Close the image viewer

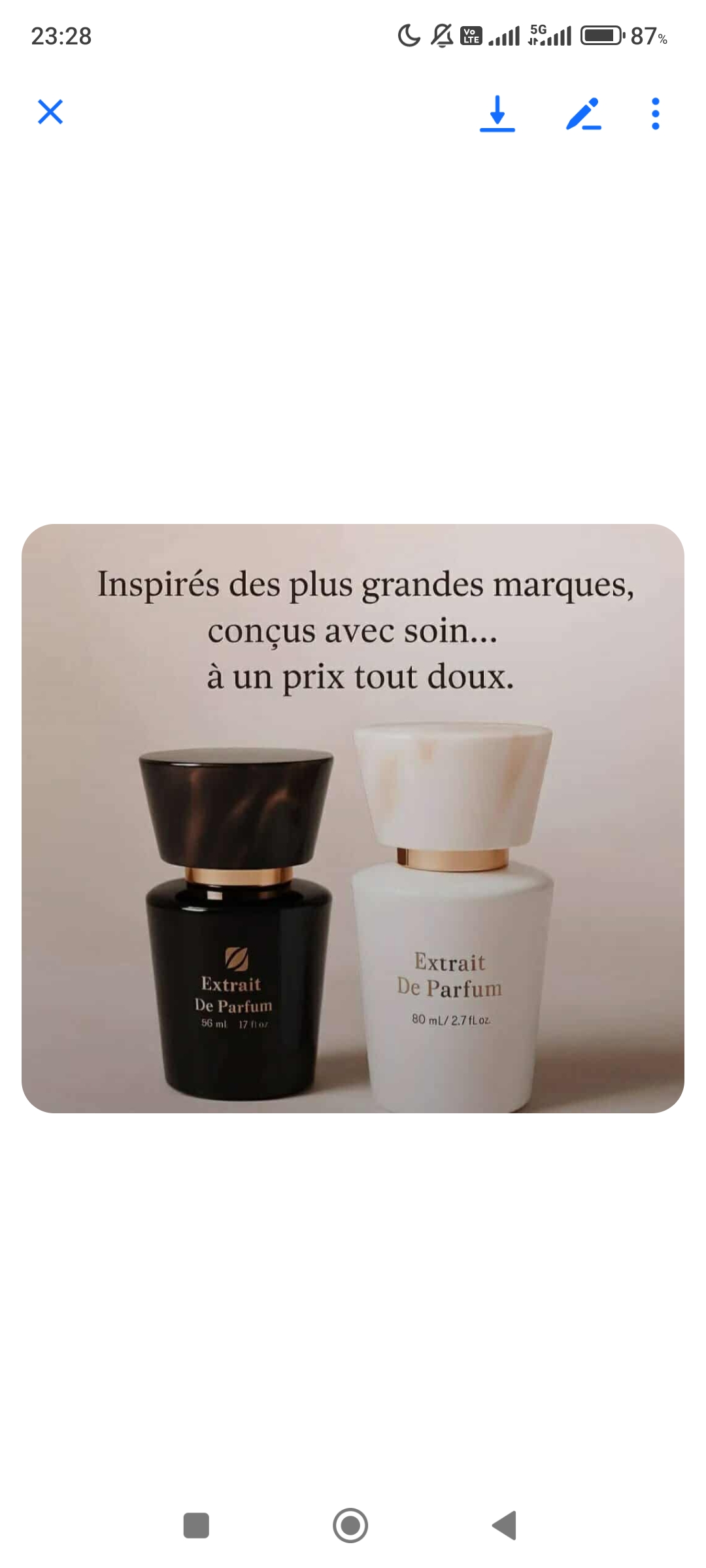click(50, 112)
